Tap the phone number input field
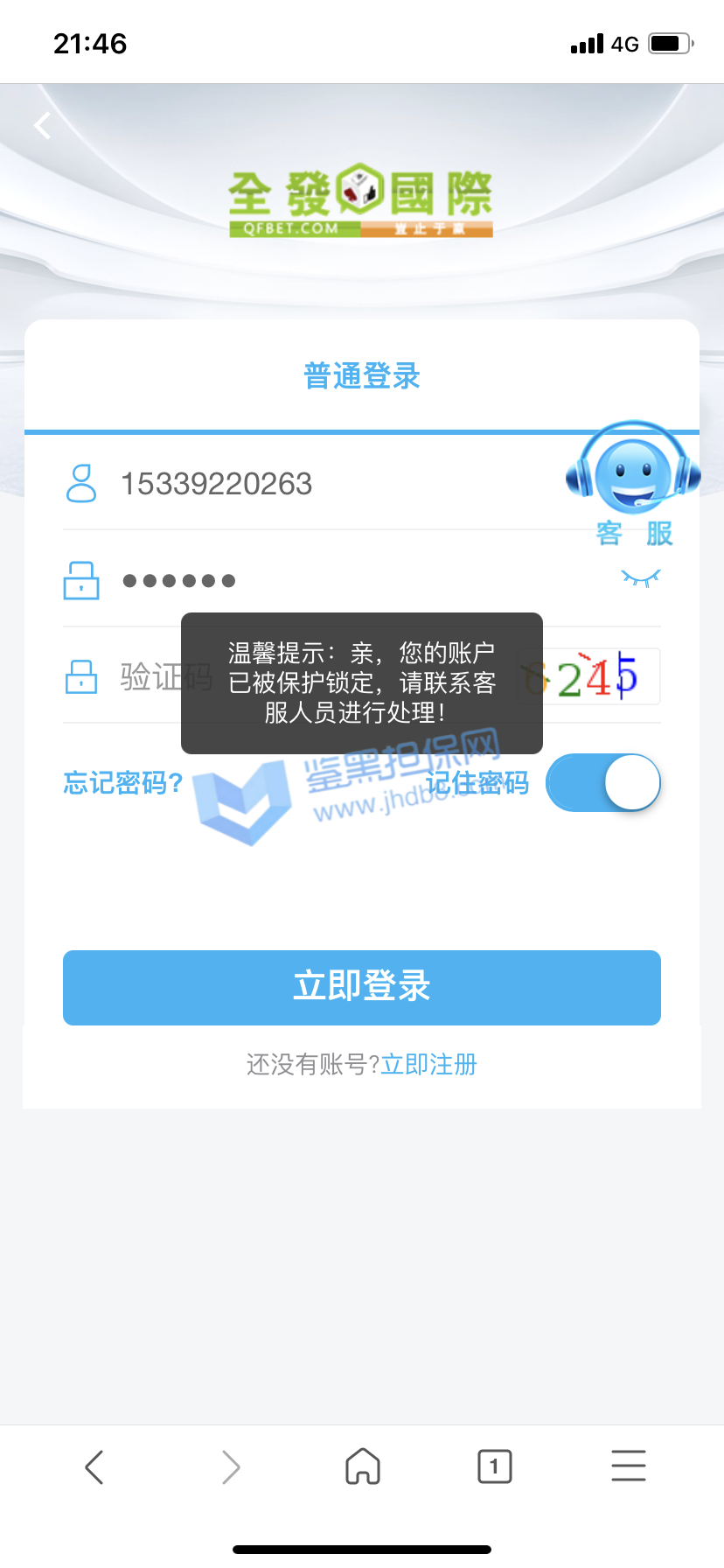724x1568 pixels. coord(332,484)
